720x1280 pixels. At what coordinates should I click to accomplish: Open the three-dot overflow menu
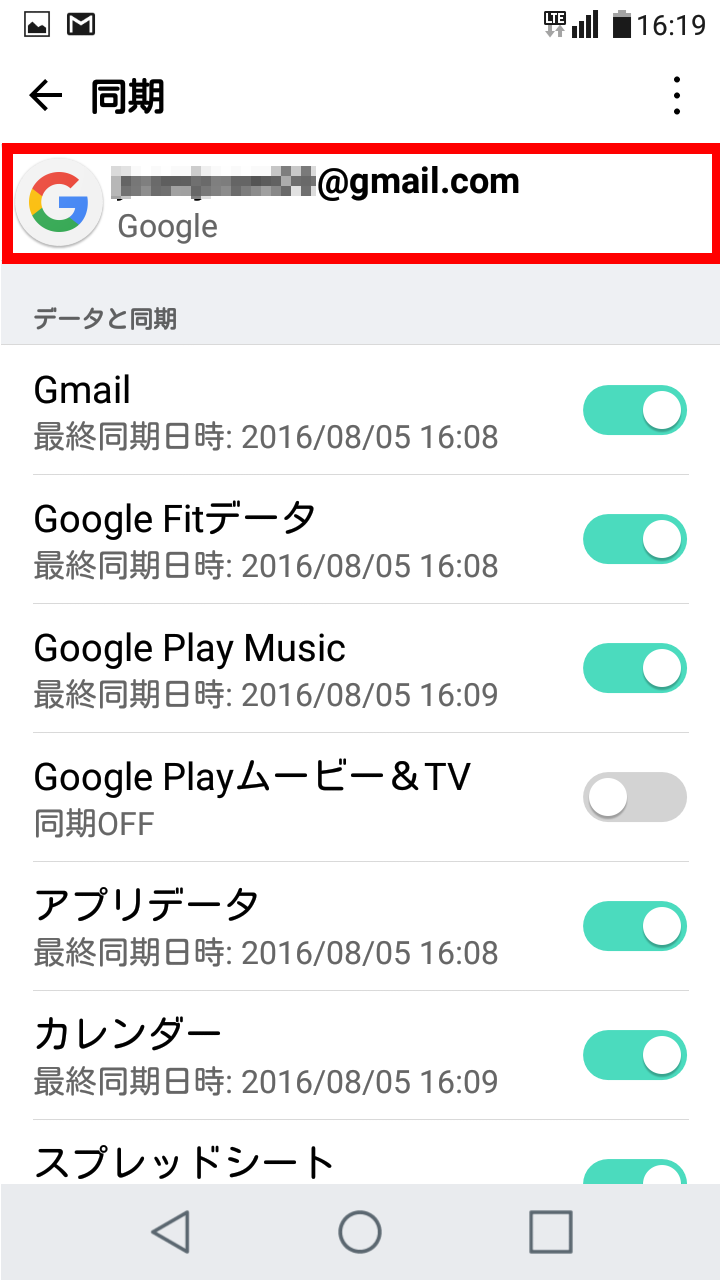[x=677, y=96]
